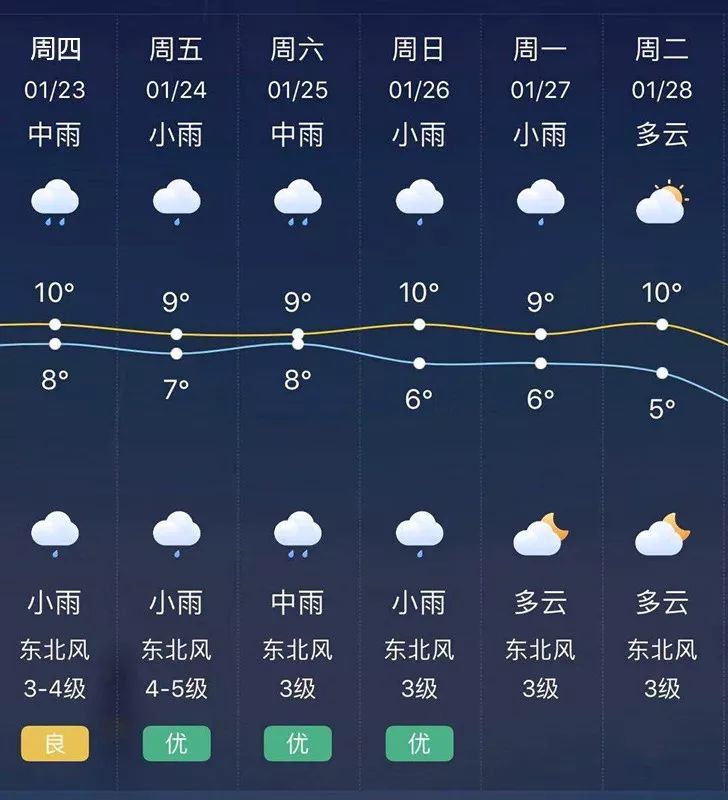The image size is (728, 800).
Task: Open the 周四 01/23 day column header
Action: [x=55, y=65]
